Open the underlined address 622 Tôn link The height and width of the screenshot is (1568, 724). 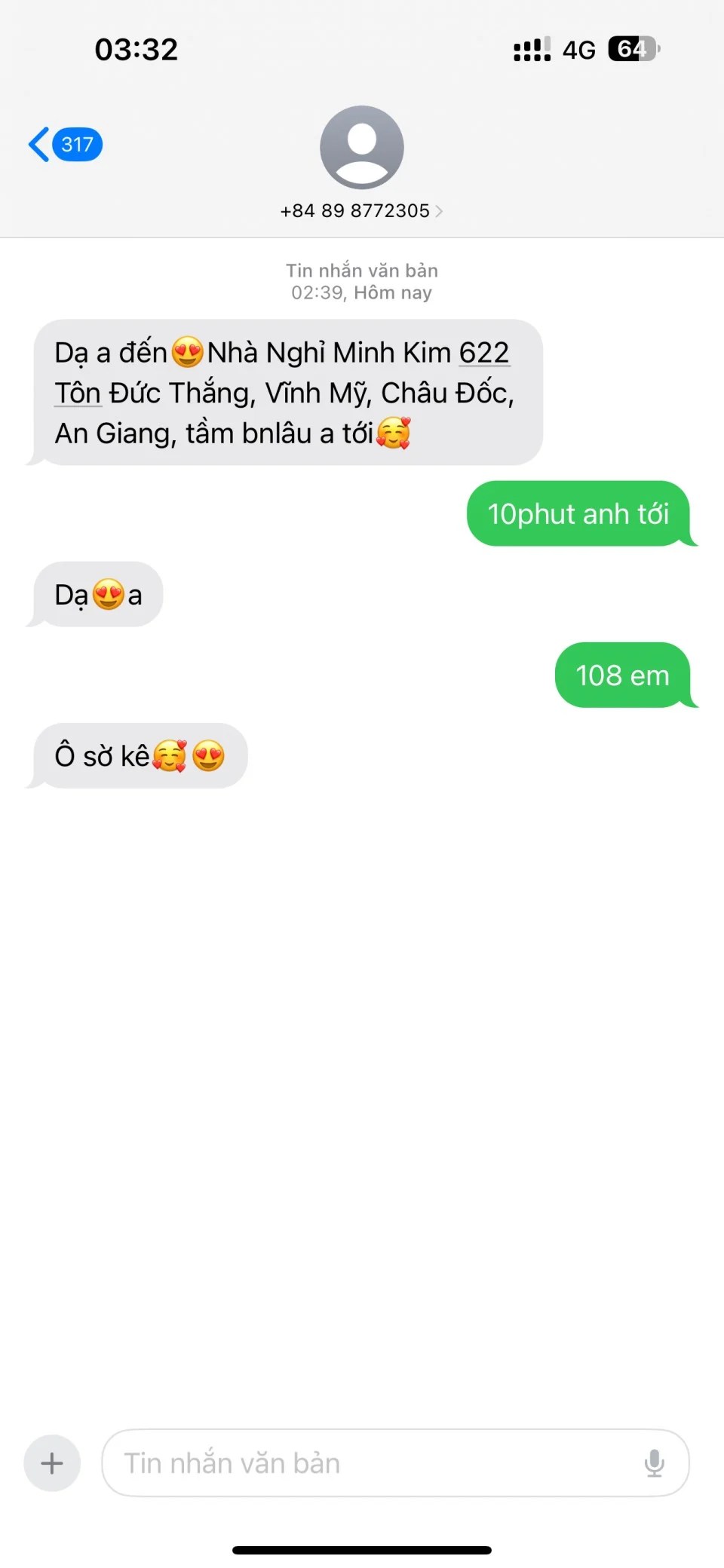[x=484, y=353]
